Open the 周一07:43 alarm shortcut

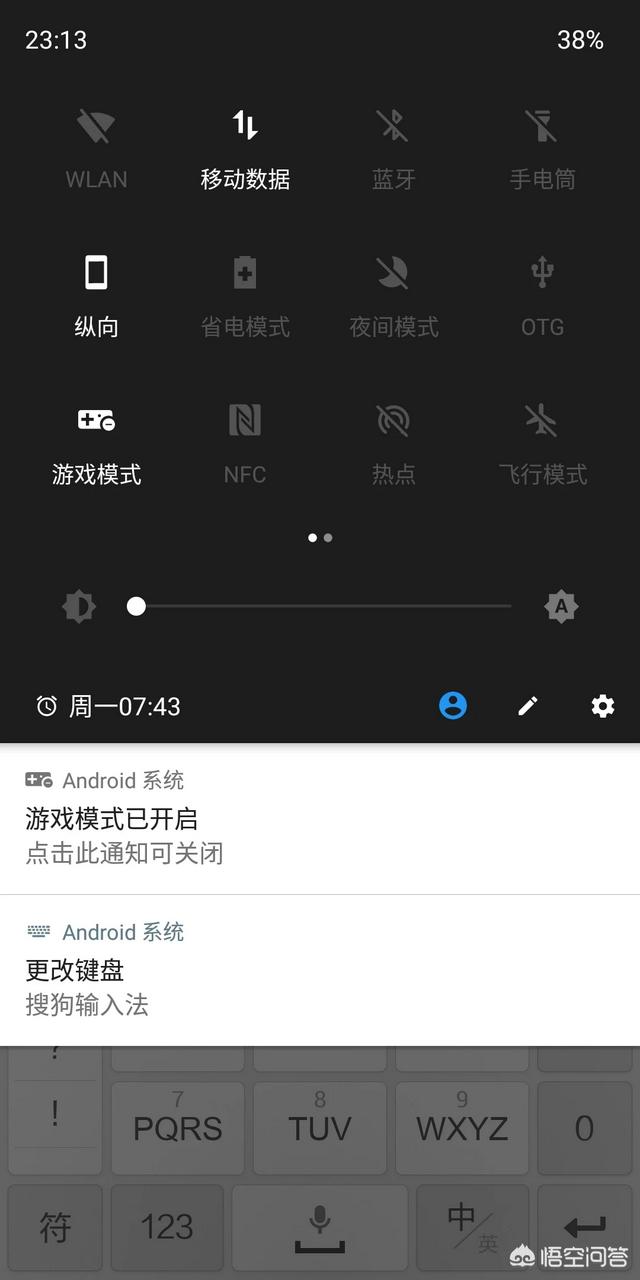[110, 706]
